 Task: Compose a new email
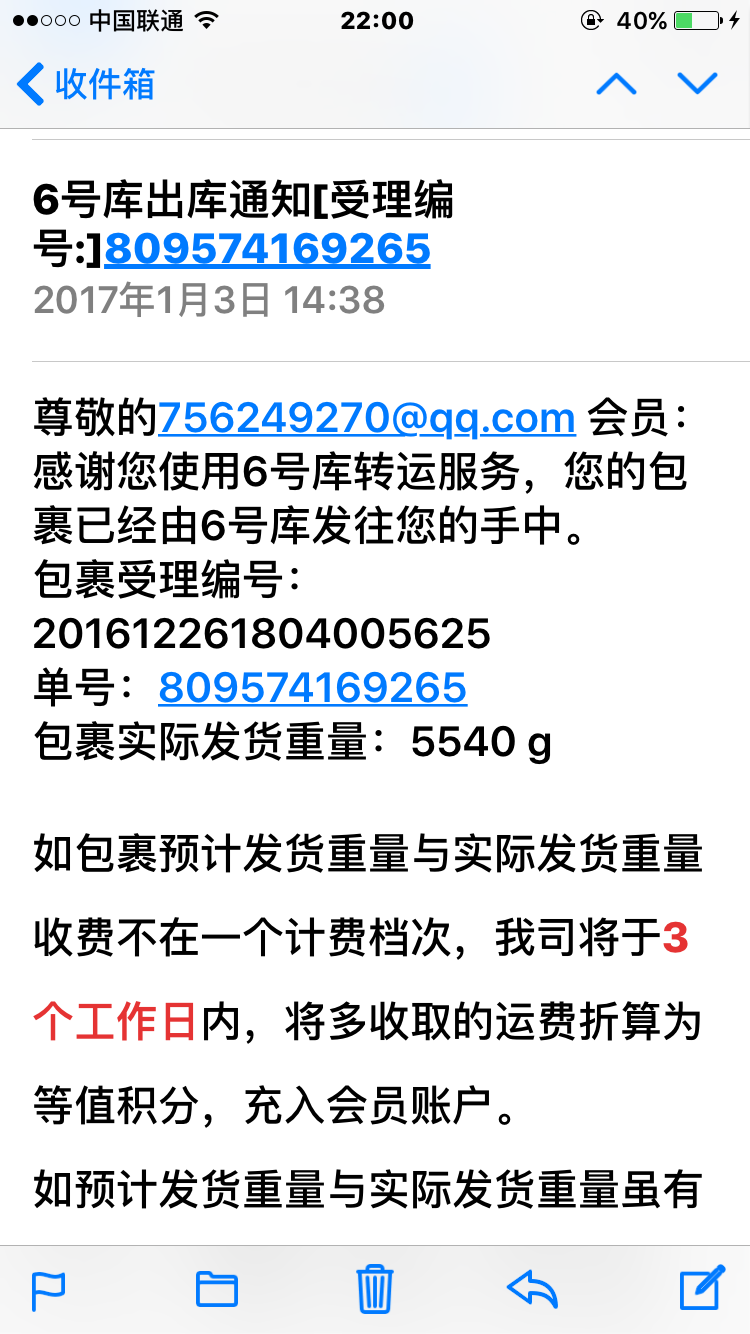pyautogui.click(x=701, y=1288)
